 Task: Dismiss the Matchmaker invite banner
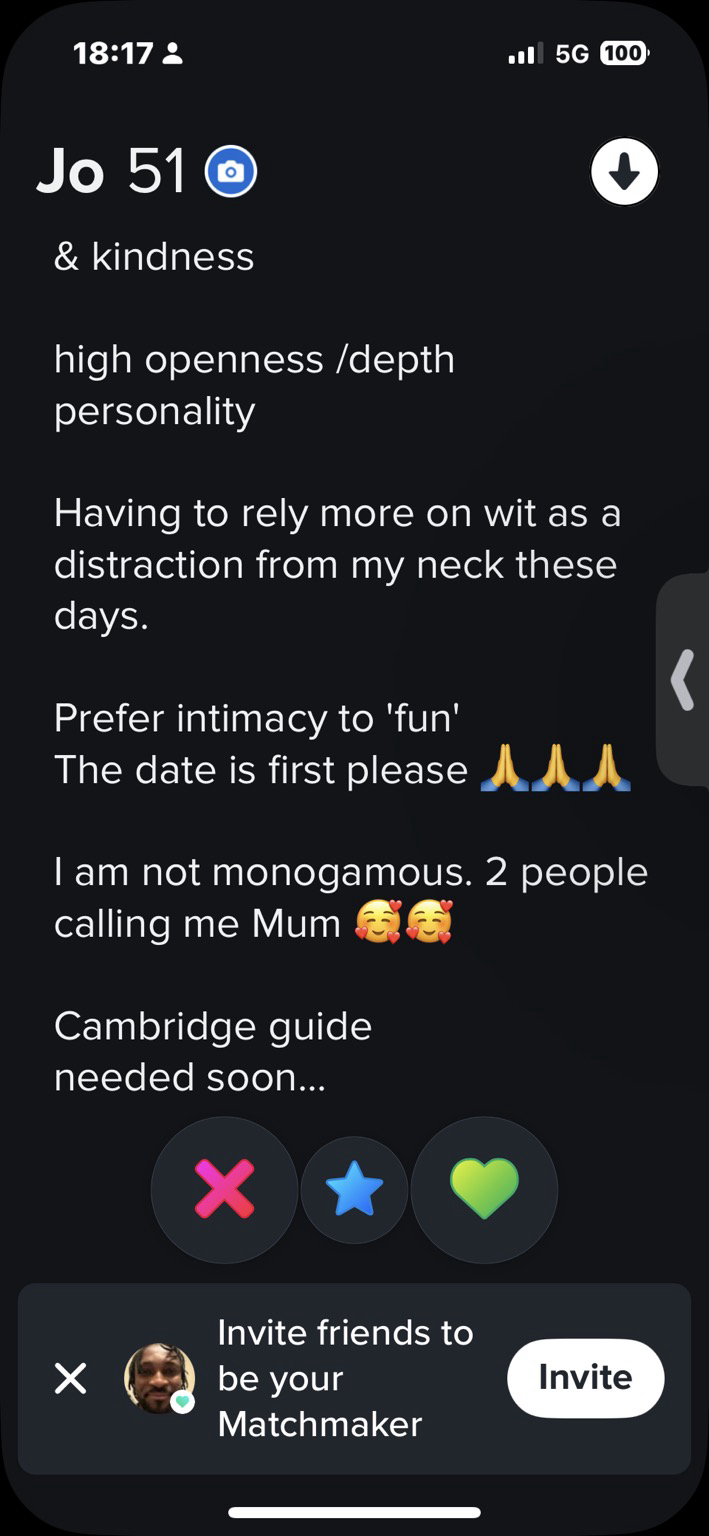pyautogui.click(x=70, y=1378)
